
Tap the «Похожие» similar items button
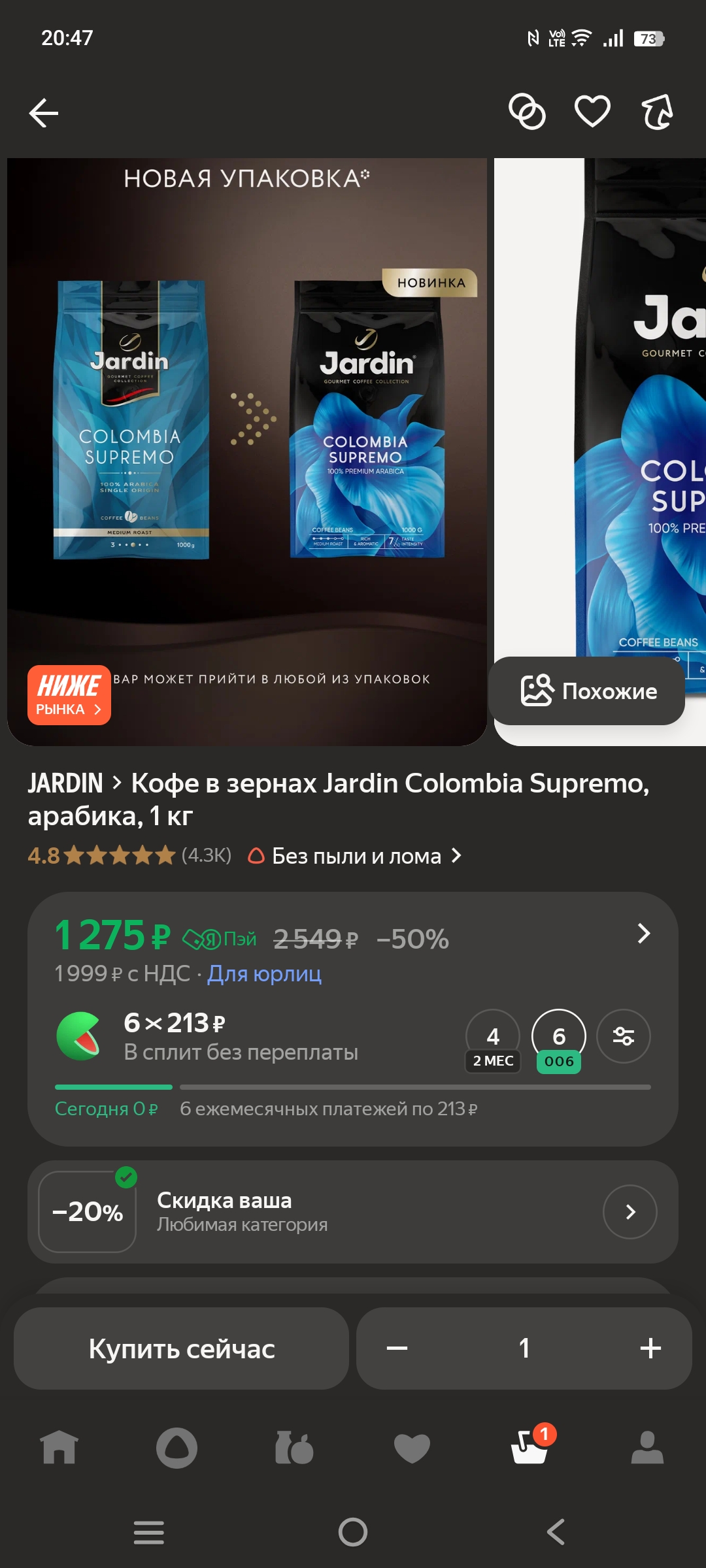pos(588,691)
